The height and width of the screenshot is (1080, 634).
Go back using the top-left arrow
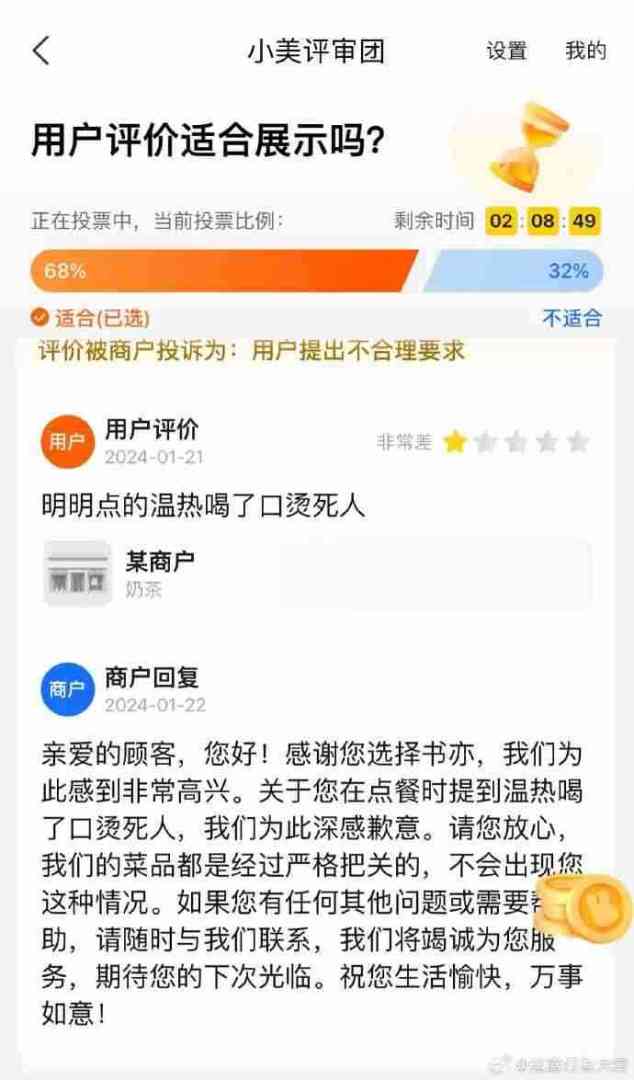41,52
